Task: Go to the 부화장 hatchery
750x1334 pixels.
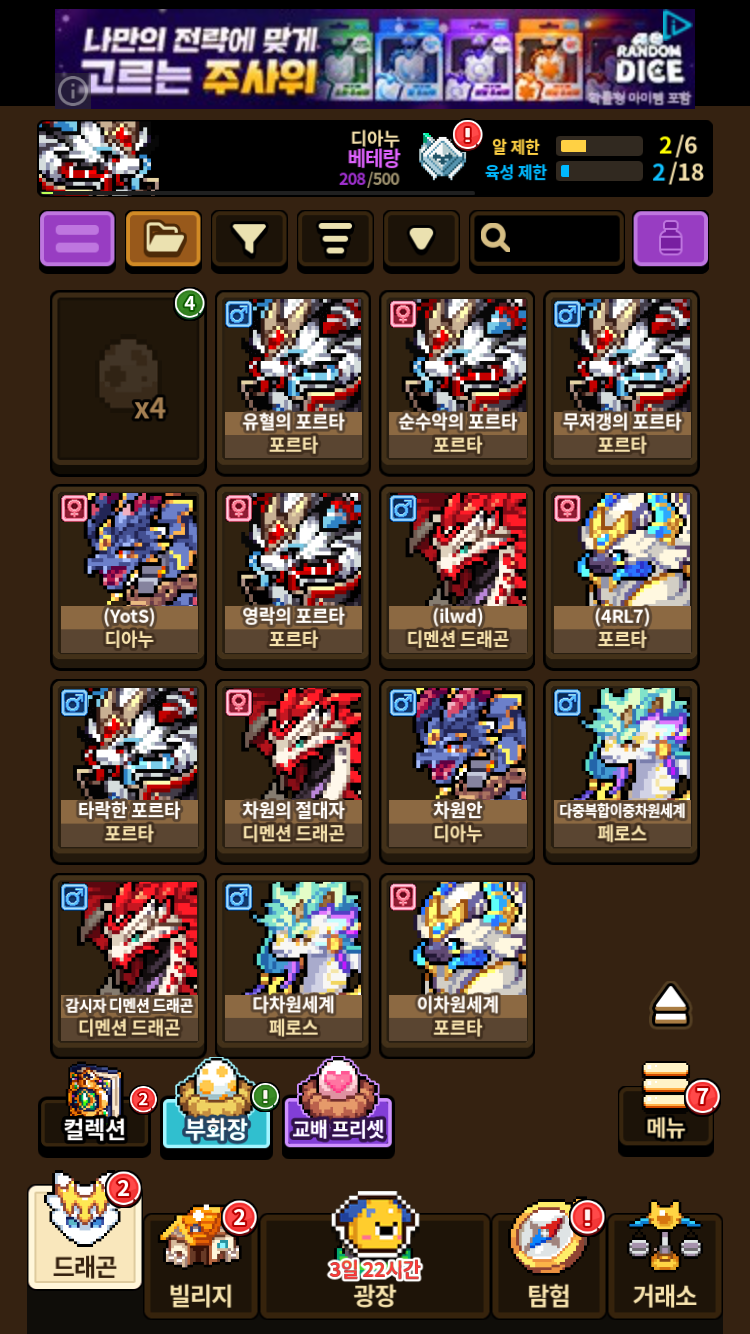Action: click(x=216, y=1106)
